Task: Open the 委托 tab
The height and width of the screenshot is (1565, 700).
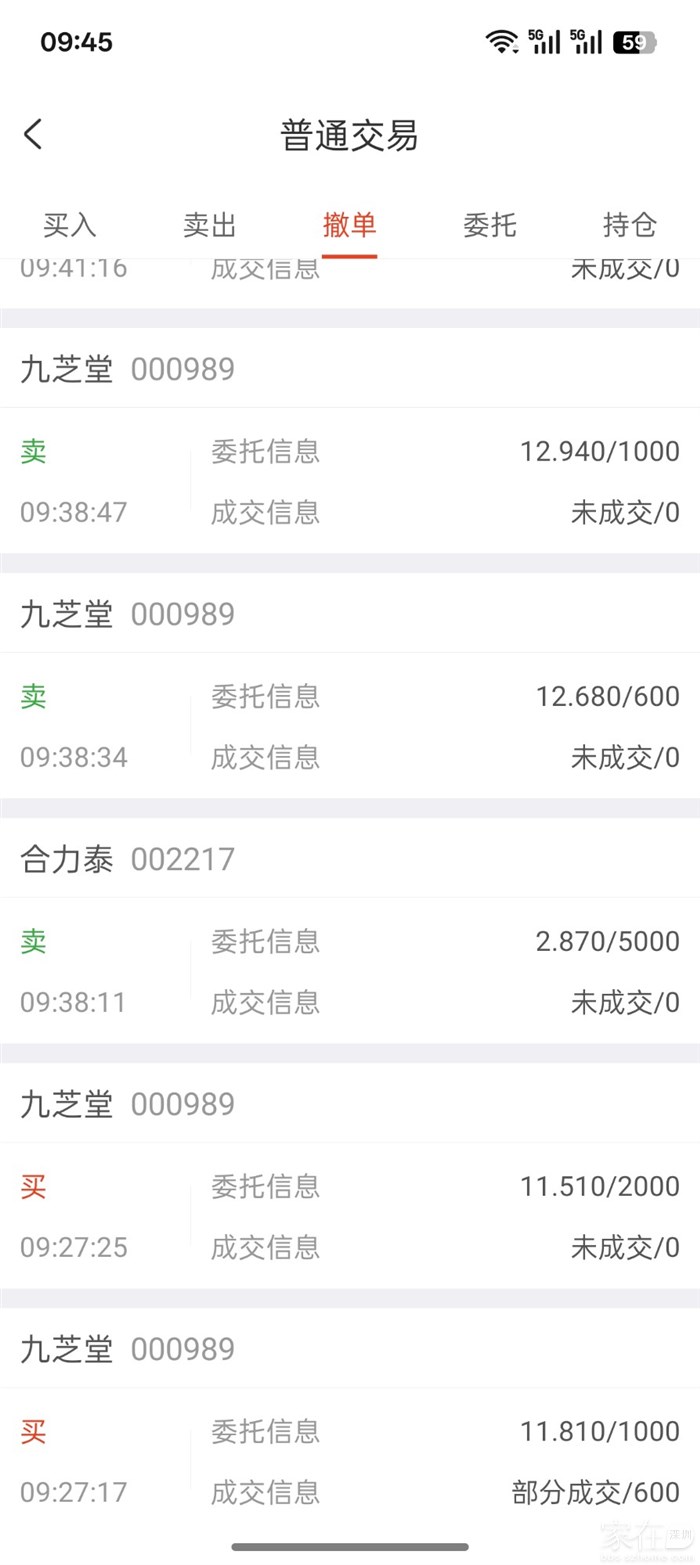Action: (x=490, y=225)
